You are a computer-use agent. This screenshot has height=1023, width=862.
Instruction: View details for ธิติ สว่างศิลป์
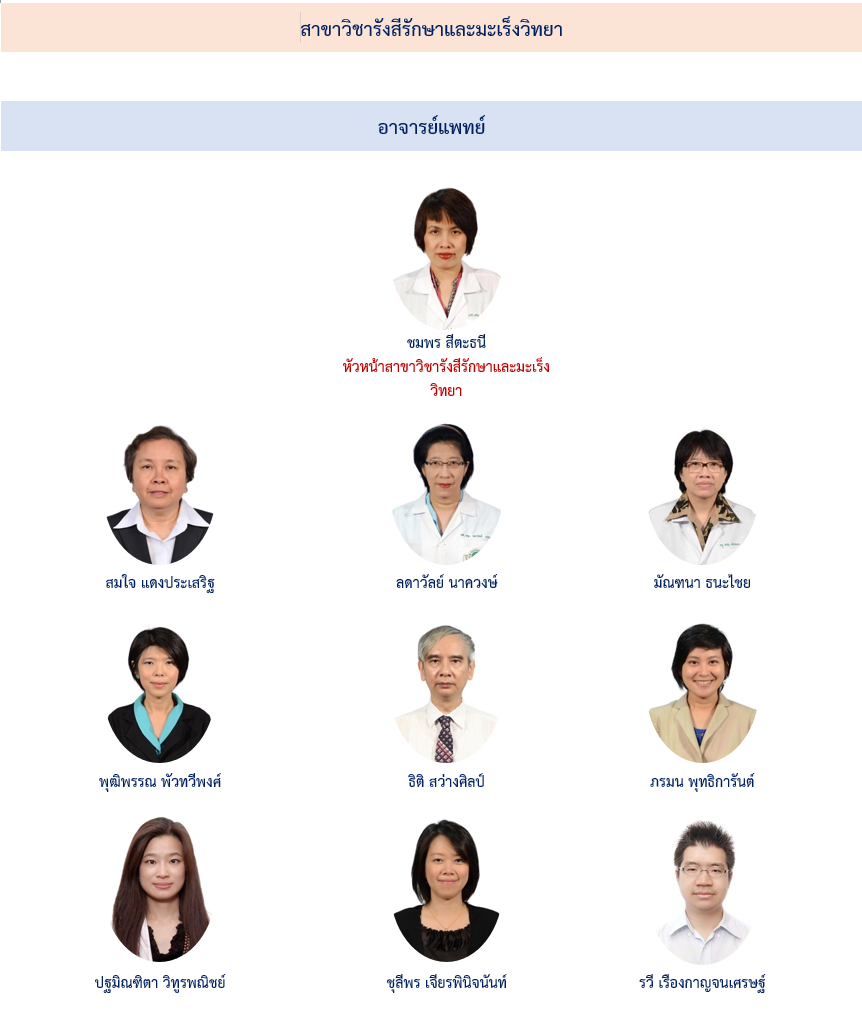point(446,696)
